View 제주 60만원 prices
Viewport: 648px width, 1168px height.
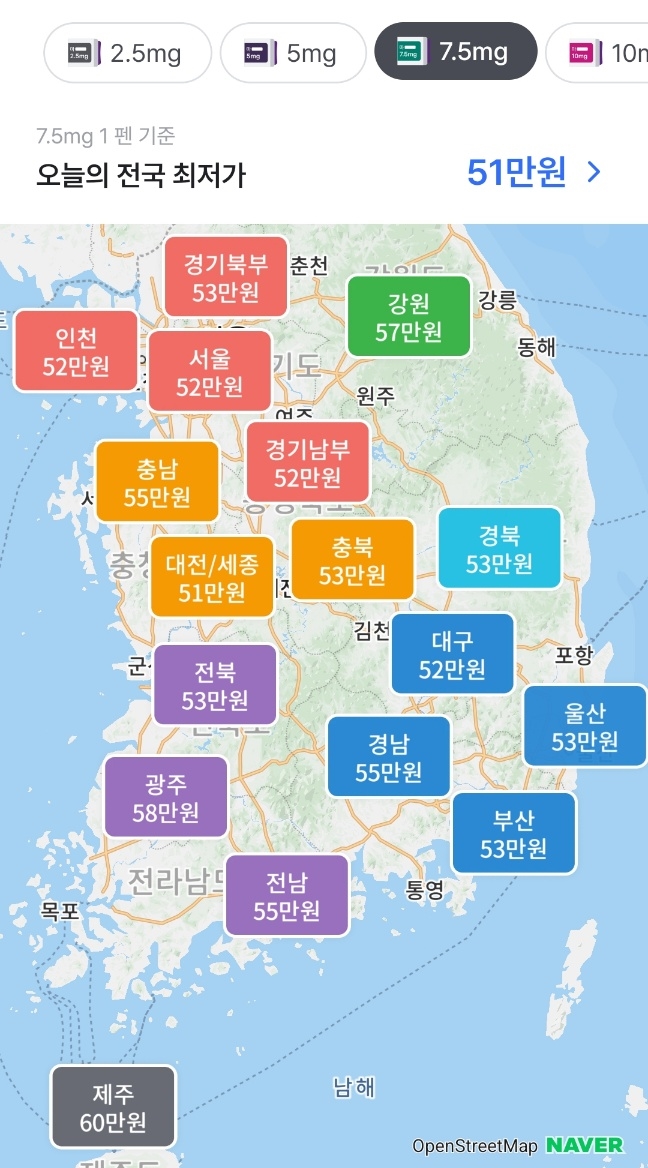tap(113, 1106)
